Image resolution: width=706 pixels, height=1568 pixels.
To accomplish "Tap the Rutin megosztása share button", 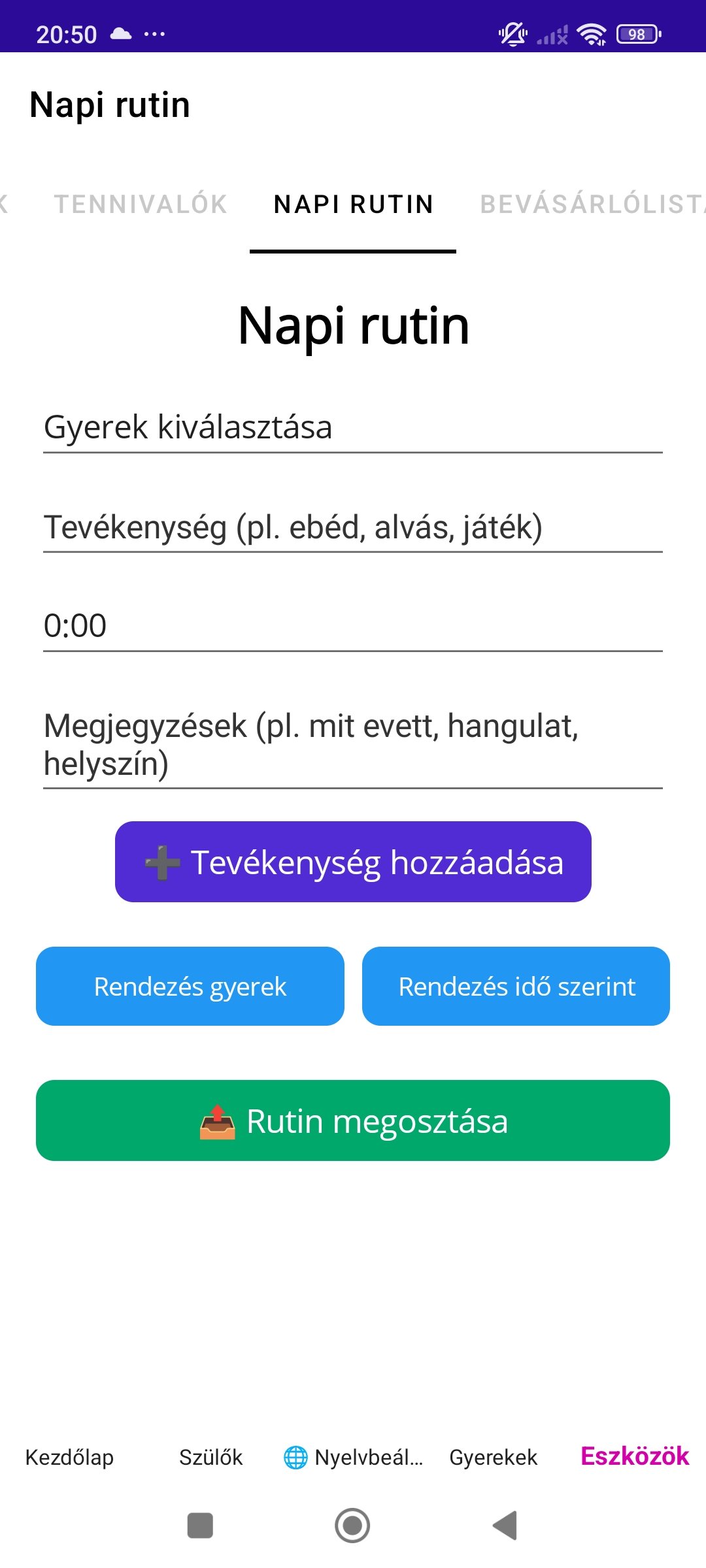I will click(353, 1120).
